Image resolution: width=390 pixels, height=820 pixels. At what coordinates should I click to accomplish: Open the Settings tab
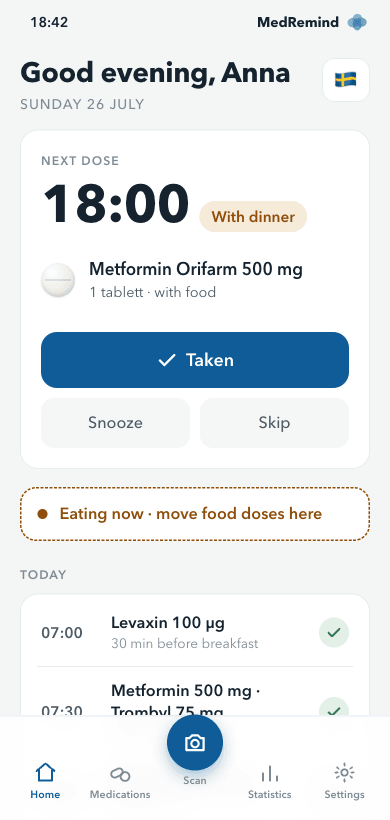(x=344, y=782)
